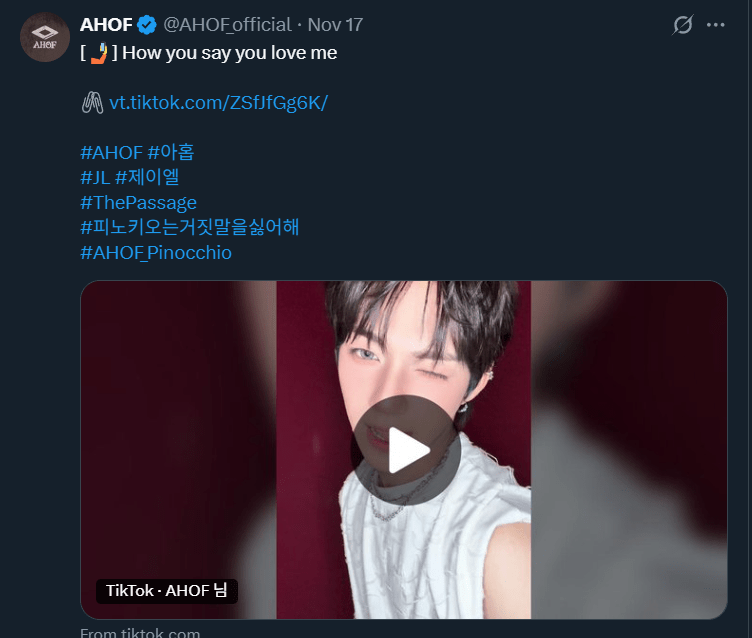Open the #ThePassage hashtag

138,203
